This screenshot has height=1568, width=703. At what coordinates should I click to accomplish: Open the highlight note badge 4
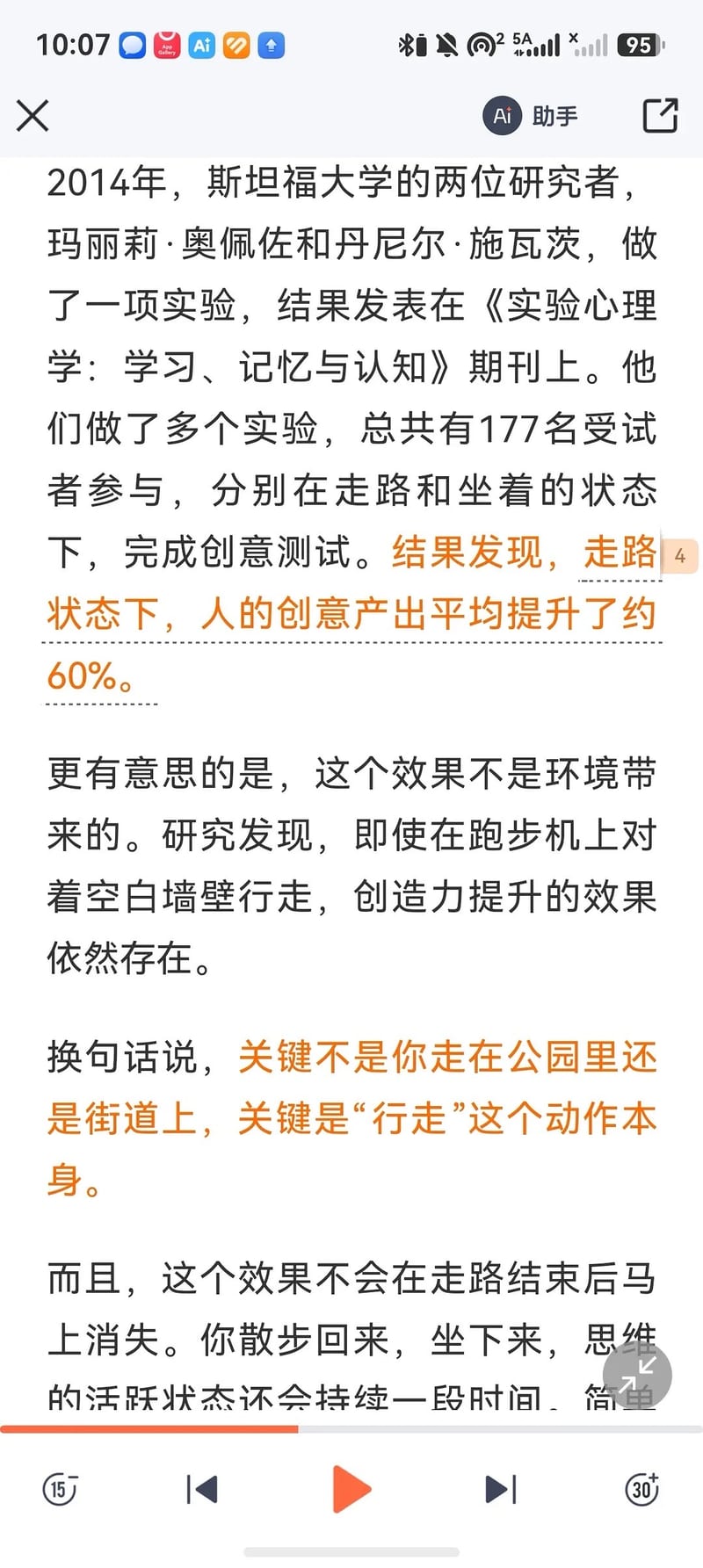pos(679,556)
